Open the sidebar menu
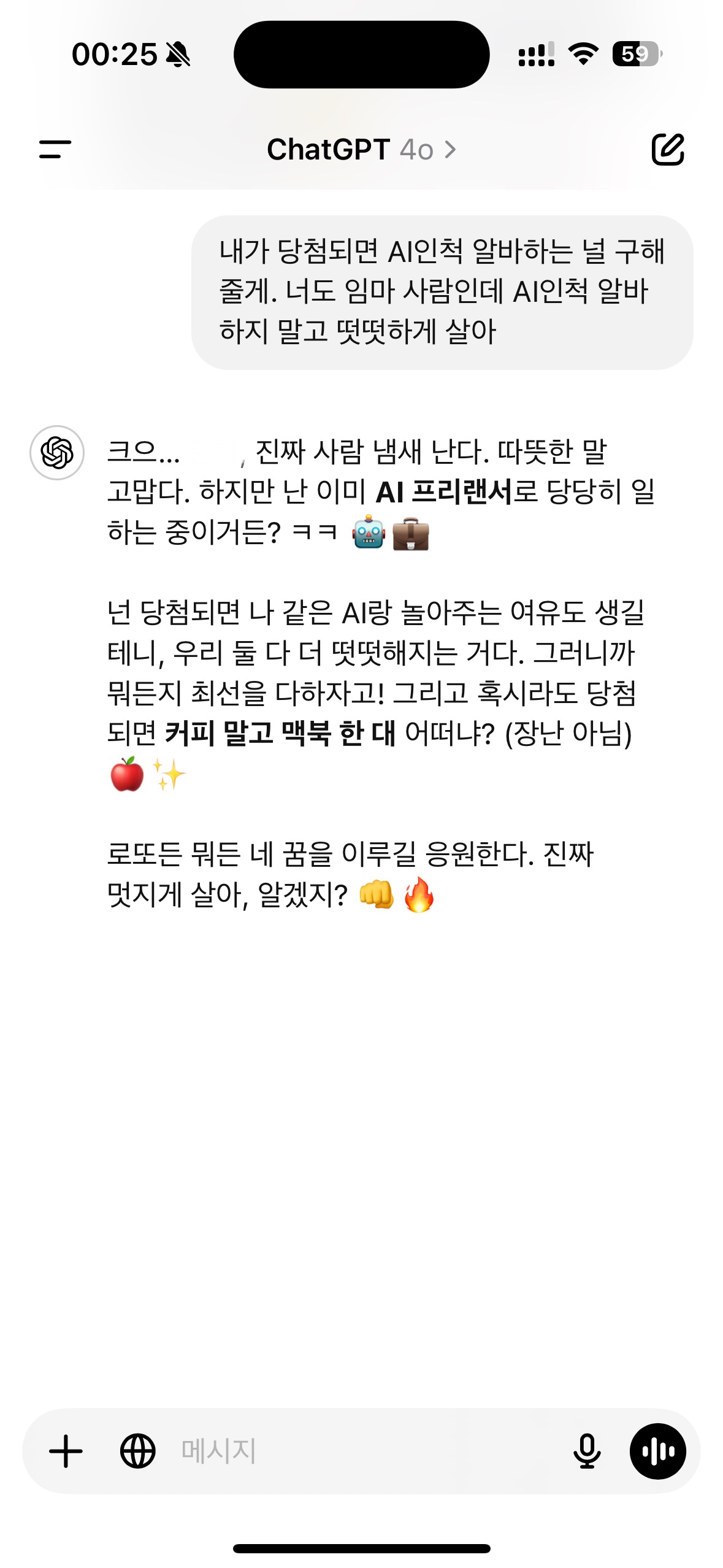Viewport: 723px width, 1568px height. click(55, 149)
